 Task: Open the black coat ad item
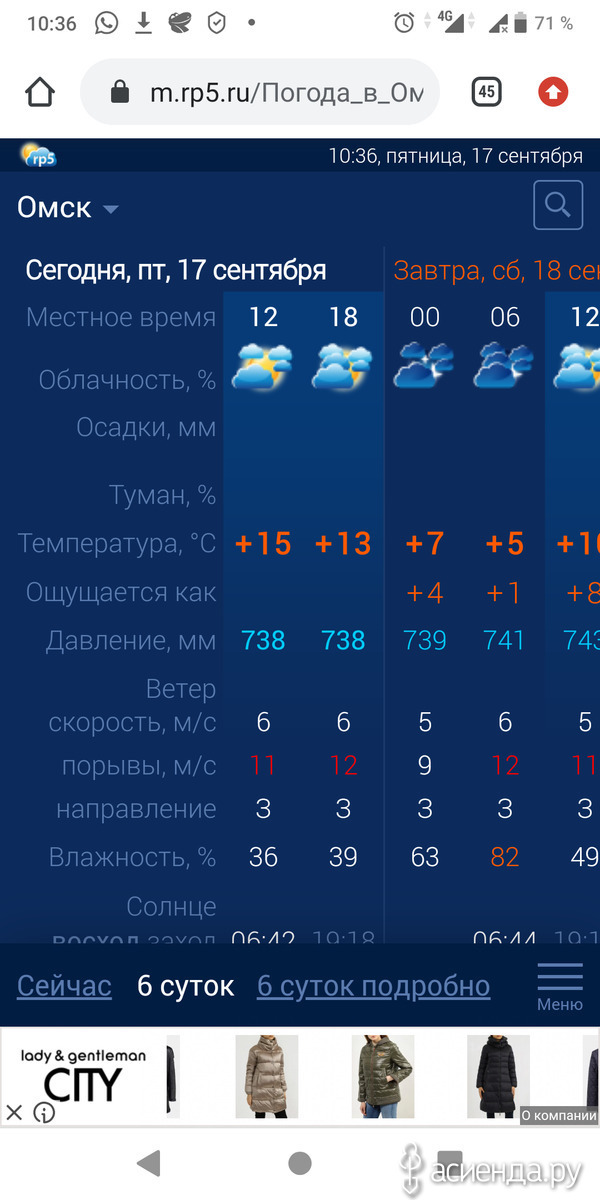(499, 1076)
